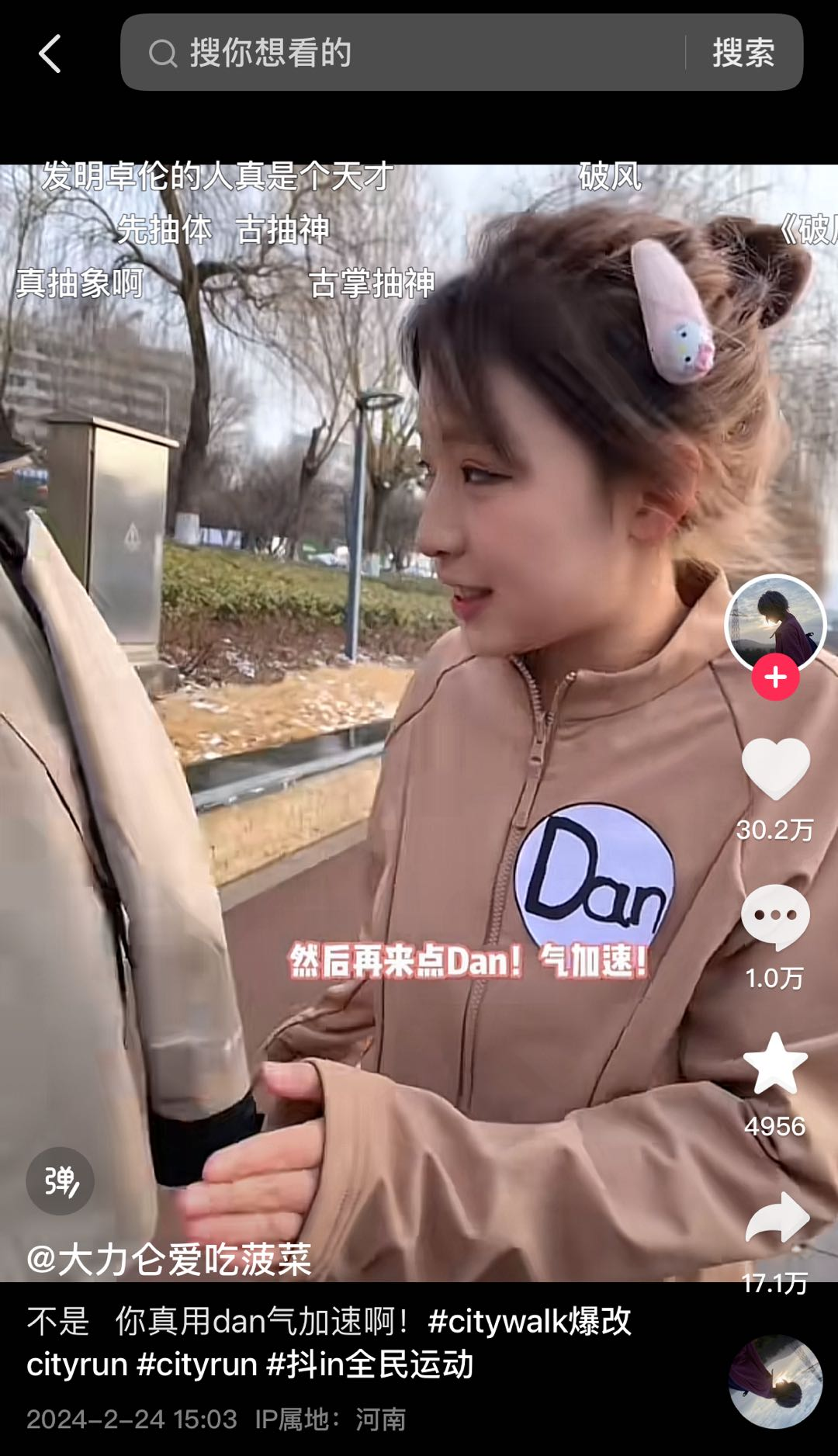
Task: Follow the creator with the red plus
Action: point(775,678)
